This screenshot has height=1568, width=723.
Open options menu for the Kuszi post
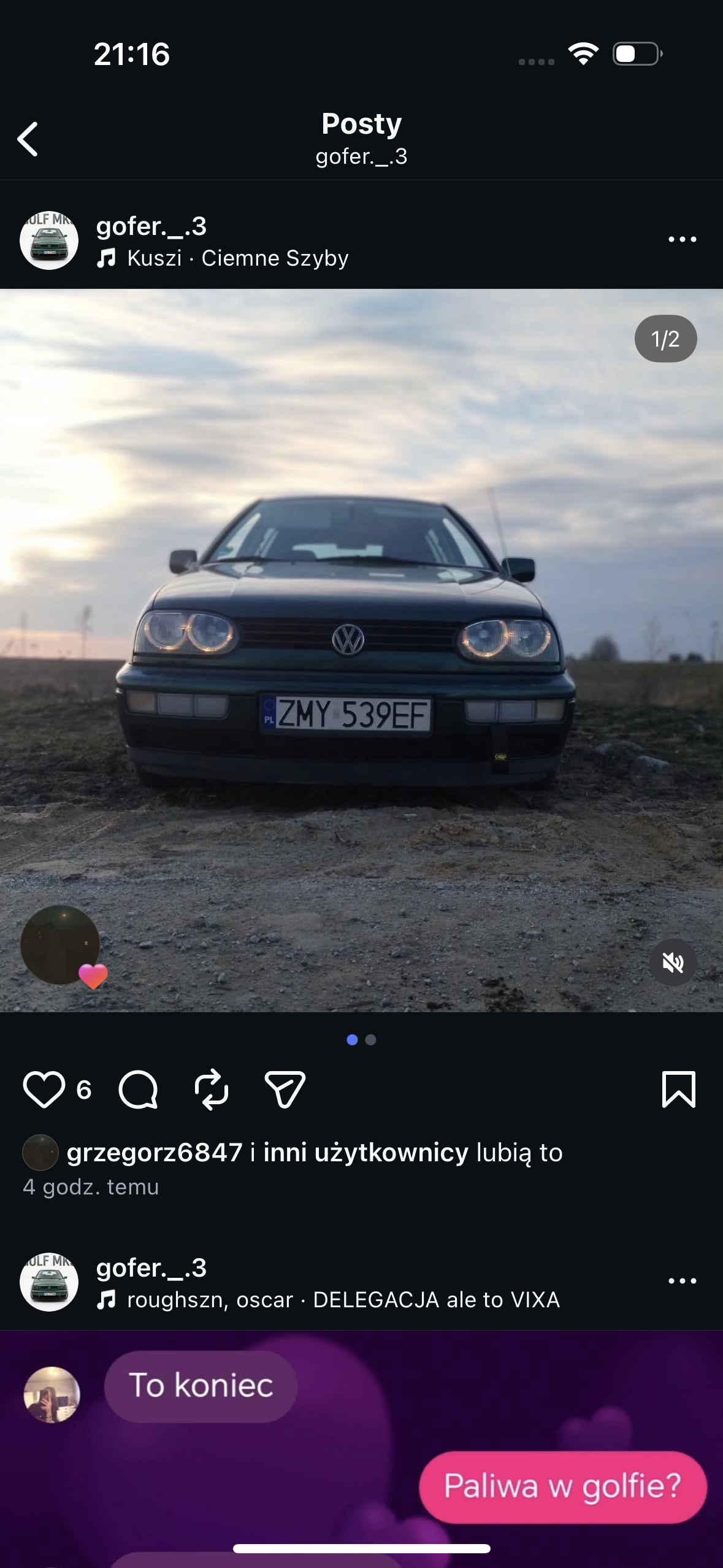point(682,239)
